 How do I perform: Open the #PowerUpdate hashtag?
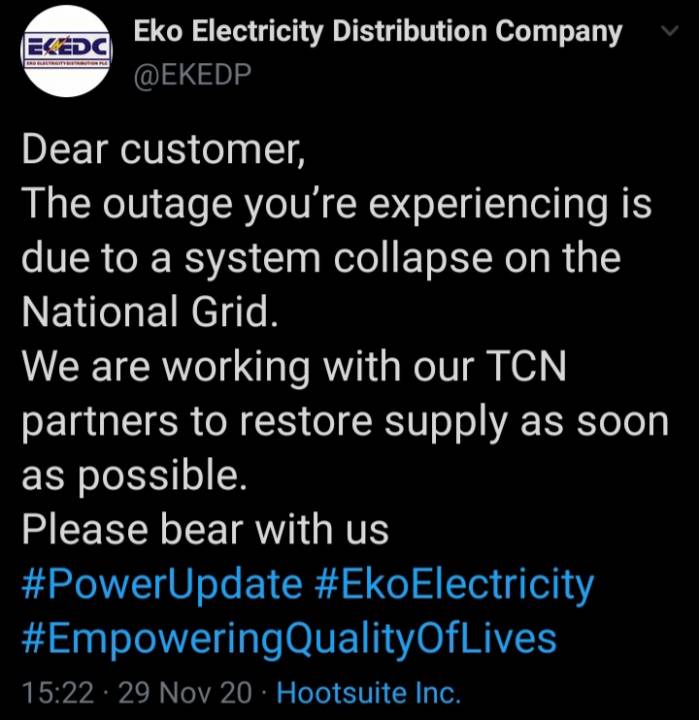click(x=161, y=584)
